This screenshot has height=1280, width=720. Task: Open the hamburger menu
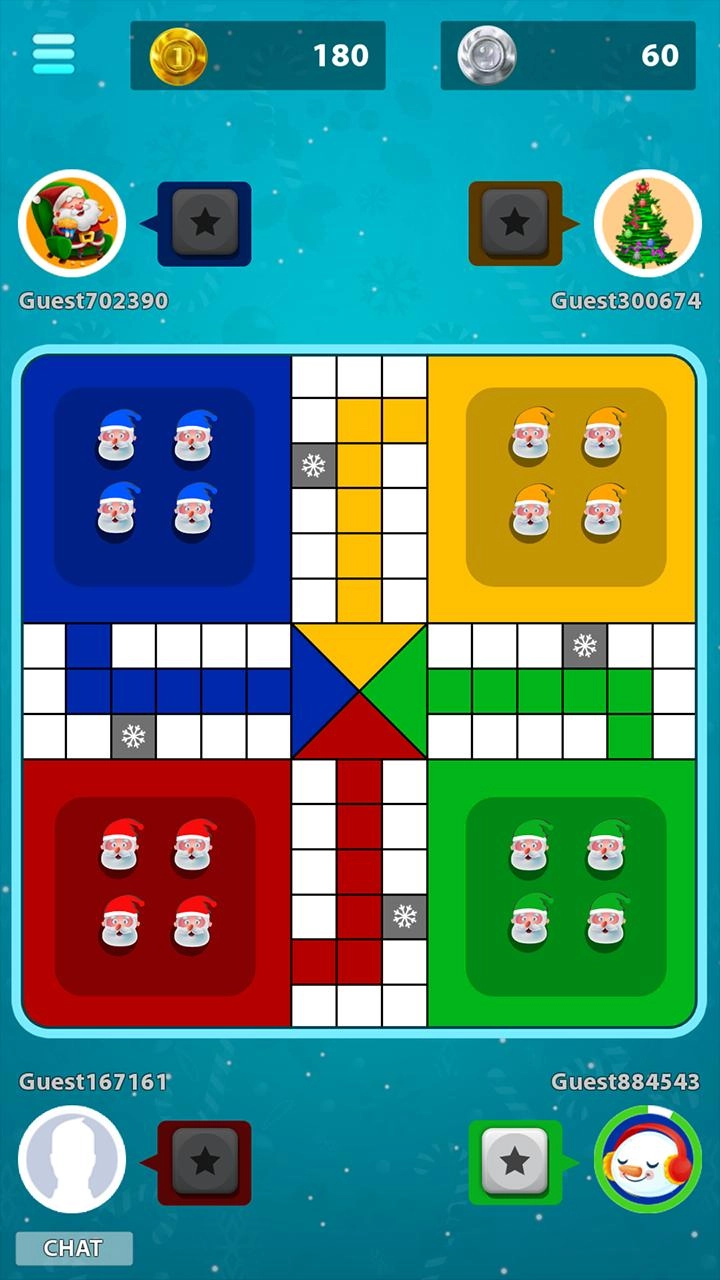(x=53, y=54)
